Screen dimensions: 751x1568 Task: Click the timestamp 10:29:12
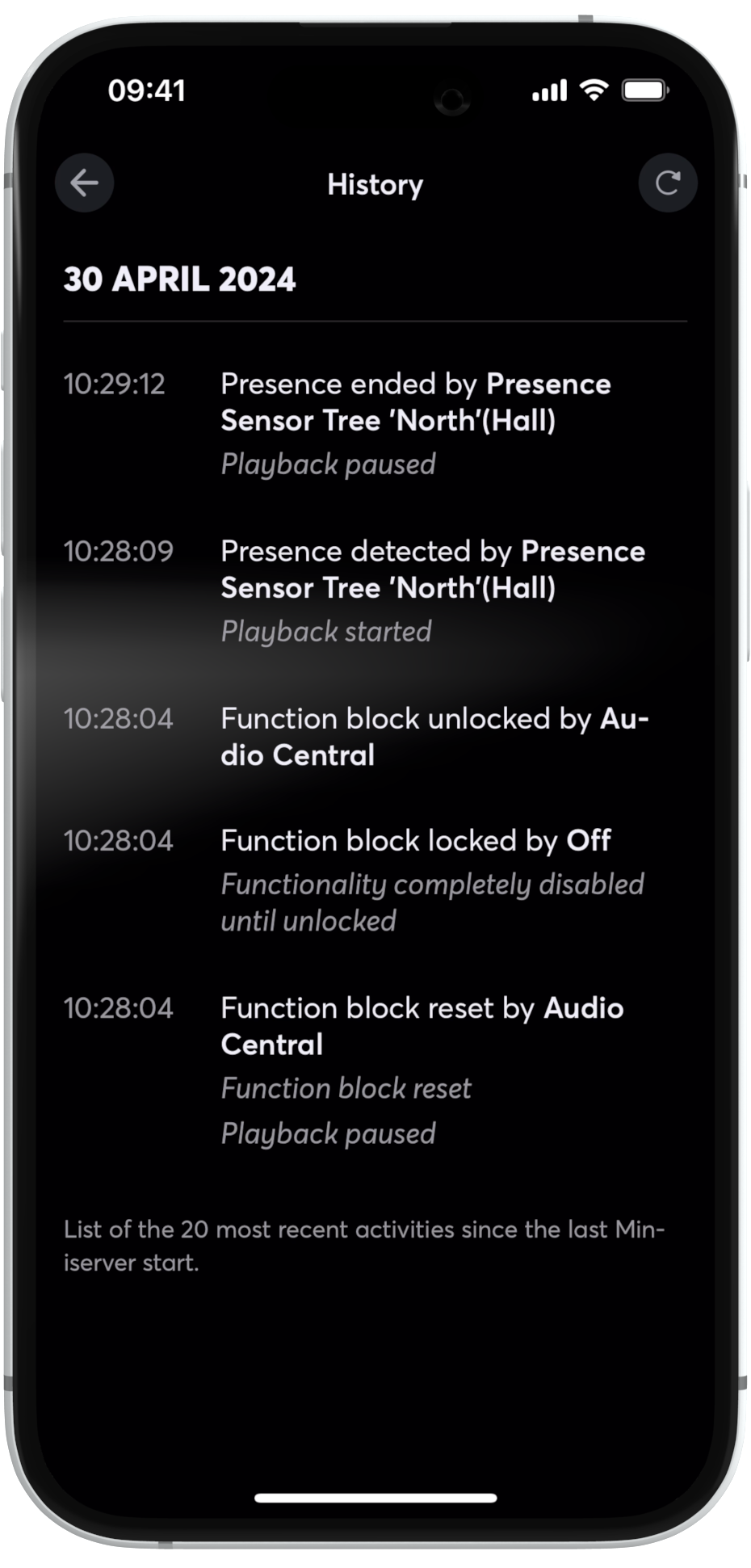118,386
